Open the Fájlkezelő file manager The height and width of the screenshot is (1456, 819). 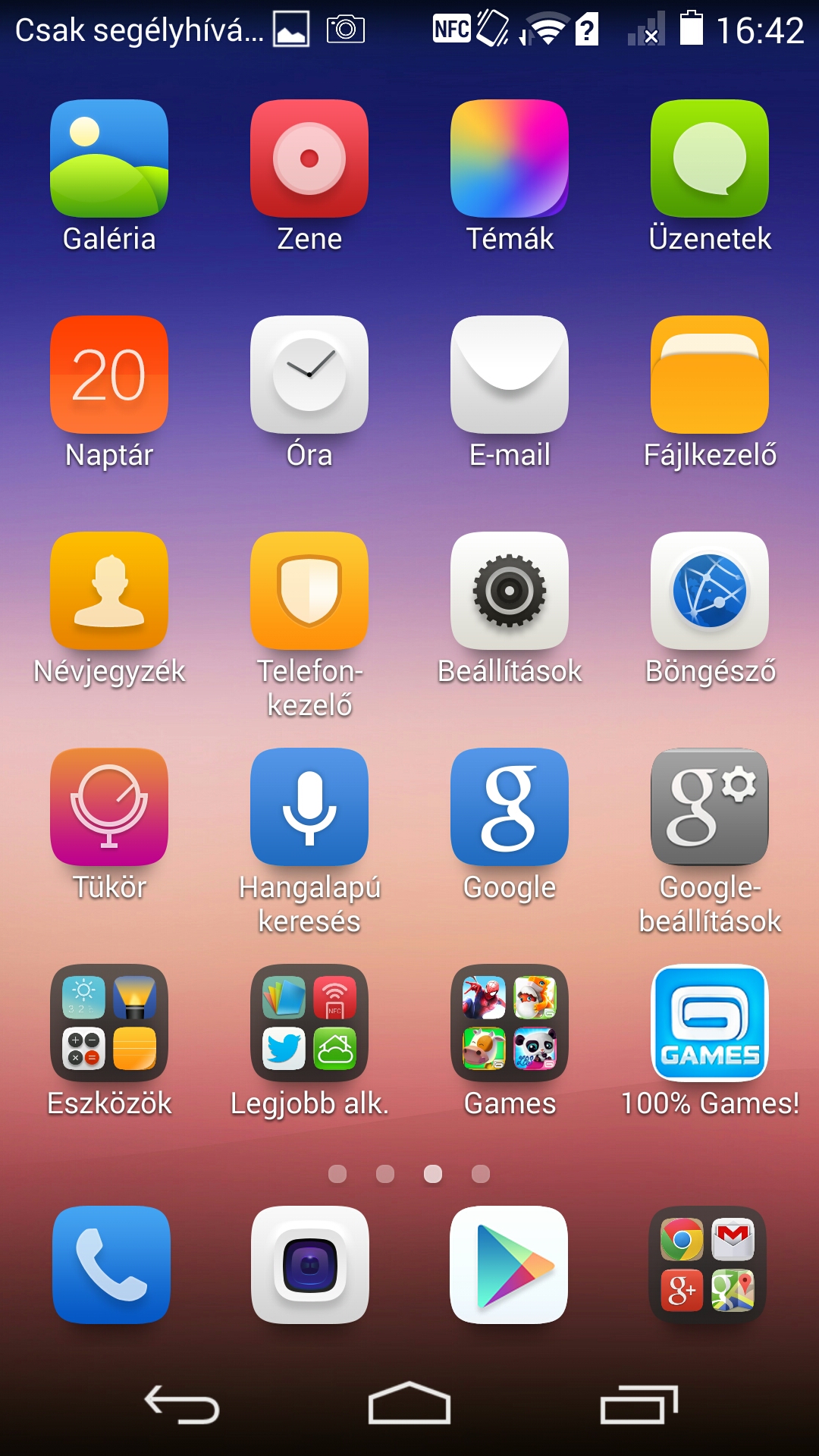(x=710, y=375)
